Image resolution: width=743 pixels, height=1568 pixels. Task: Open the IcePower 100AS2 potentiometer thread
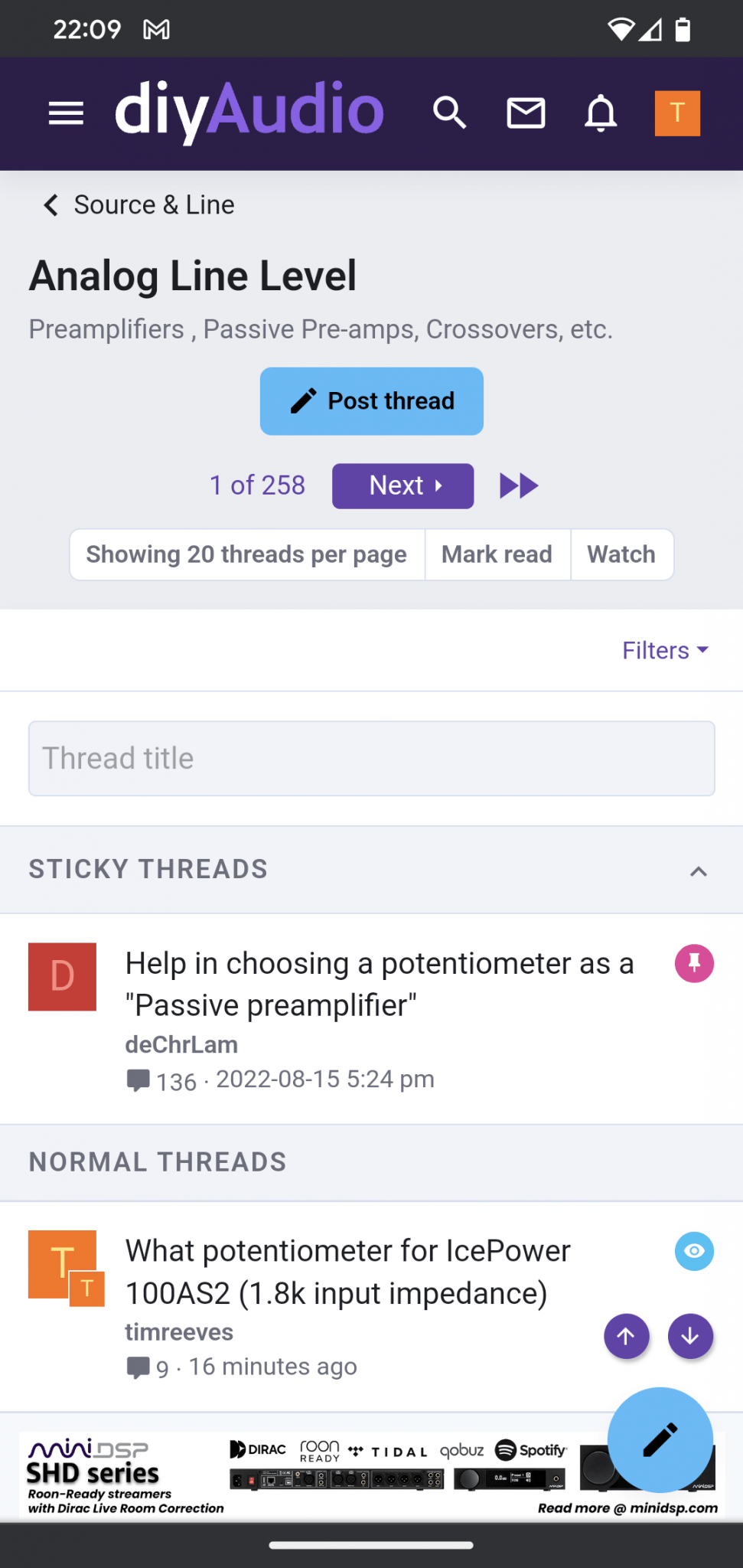[x=348, y=1272]
